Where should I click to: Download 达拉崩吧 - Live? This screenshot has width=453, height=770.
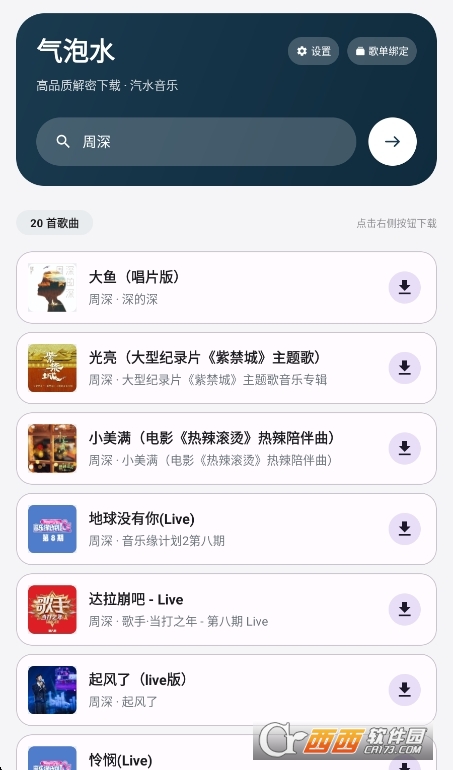pyautogui.click(x=404, y=609)
